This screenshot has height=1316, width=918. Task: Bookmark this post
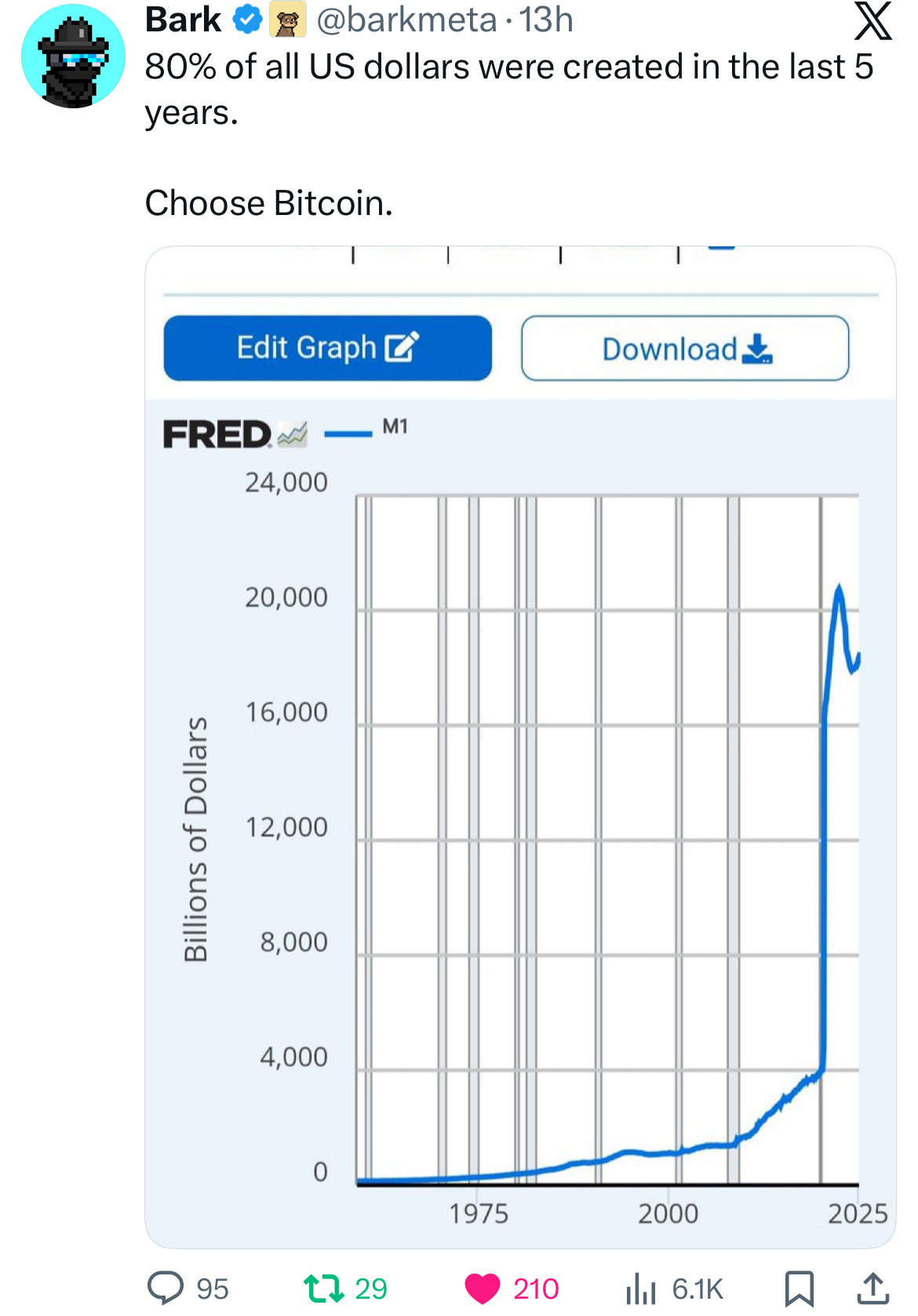[x=799, y=1288]
